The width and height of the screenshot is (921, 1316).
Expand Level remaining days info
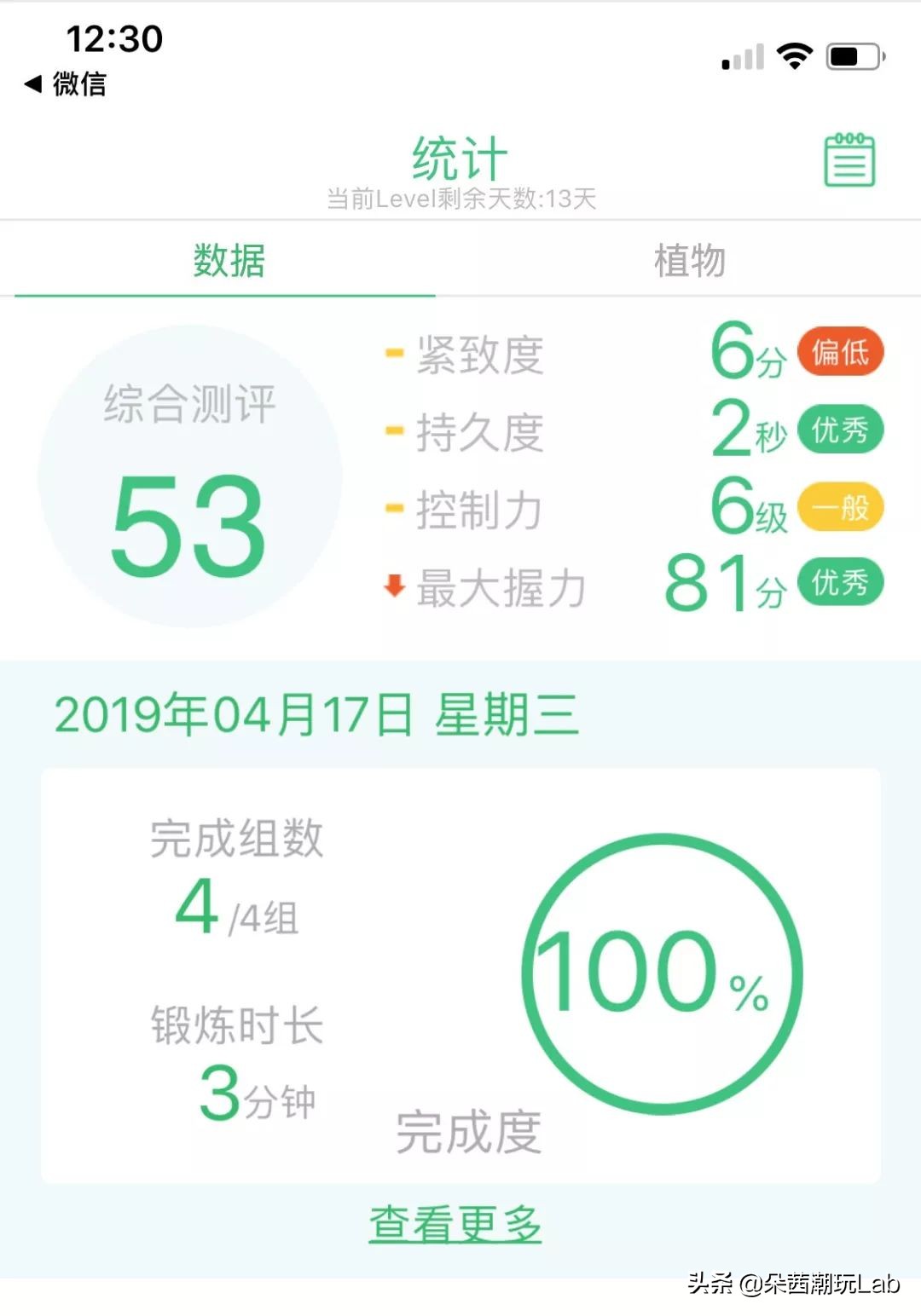pyautogui.click(x=460, y=199)
